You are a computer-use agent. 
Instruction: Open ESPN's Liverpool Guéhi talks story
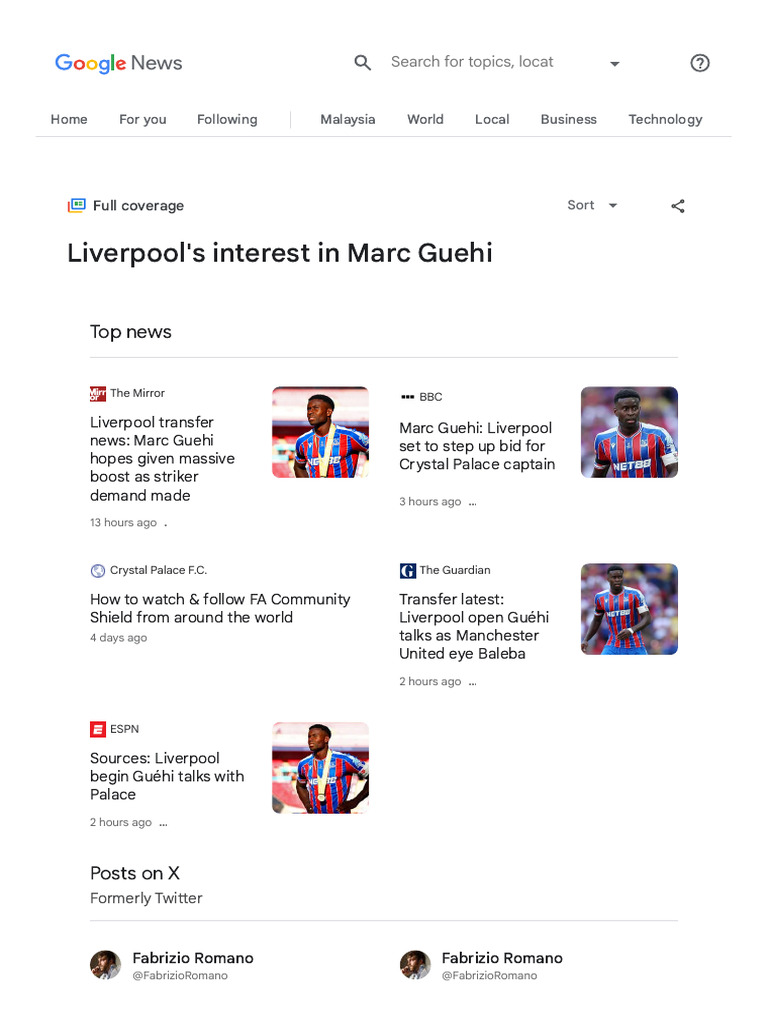167,776
